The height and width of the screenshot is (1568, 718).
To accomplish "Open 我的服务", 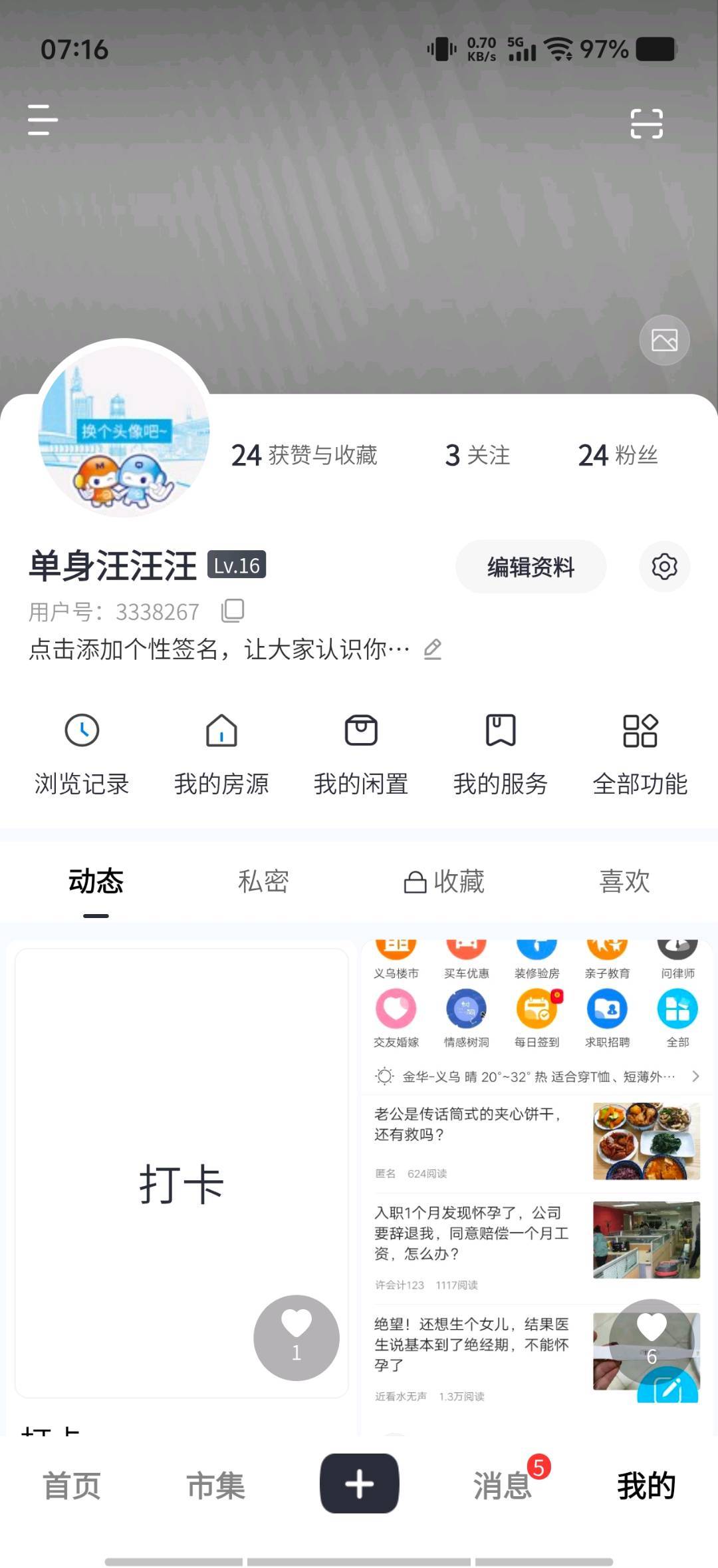I will 501,754.
